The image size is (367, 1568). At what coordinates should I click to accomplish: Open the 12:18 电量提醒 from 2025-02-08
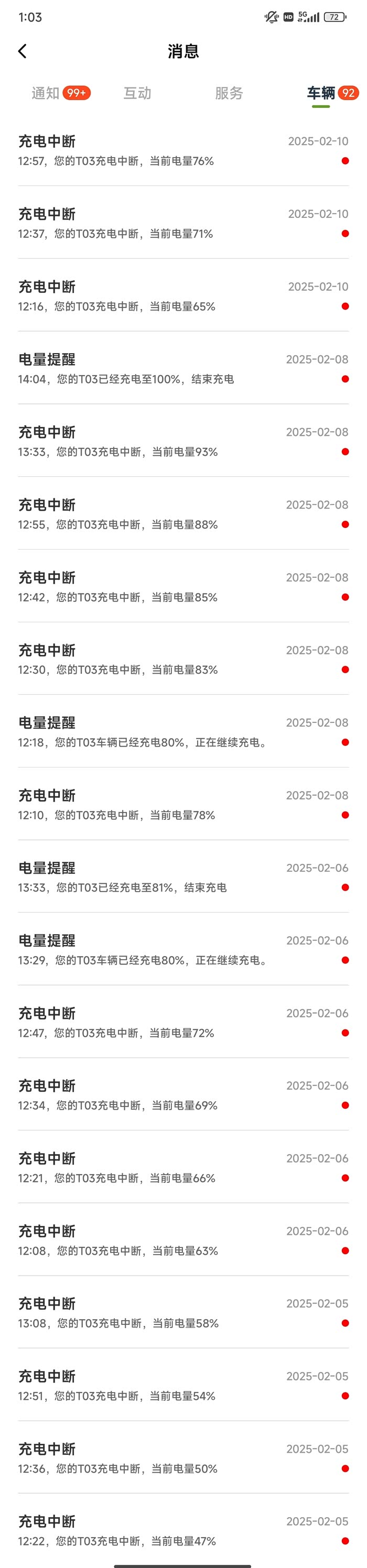[x=183, y=732]
